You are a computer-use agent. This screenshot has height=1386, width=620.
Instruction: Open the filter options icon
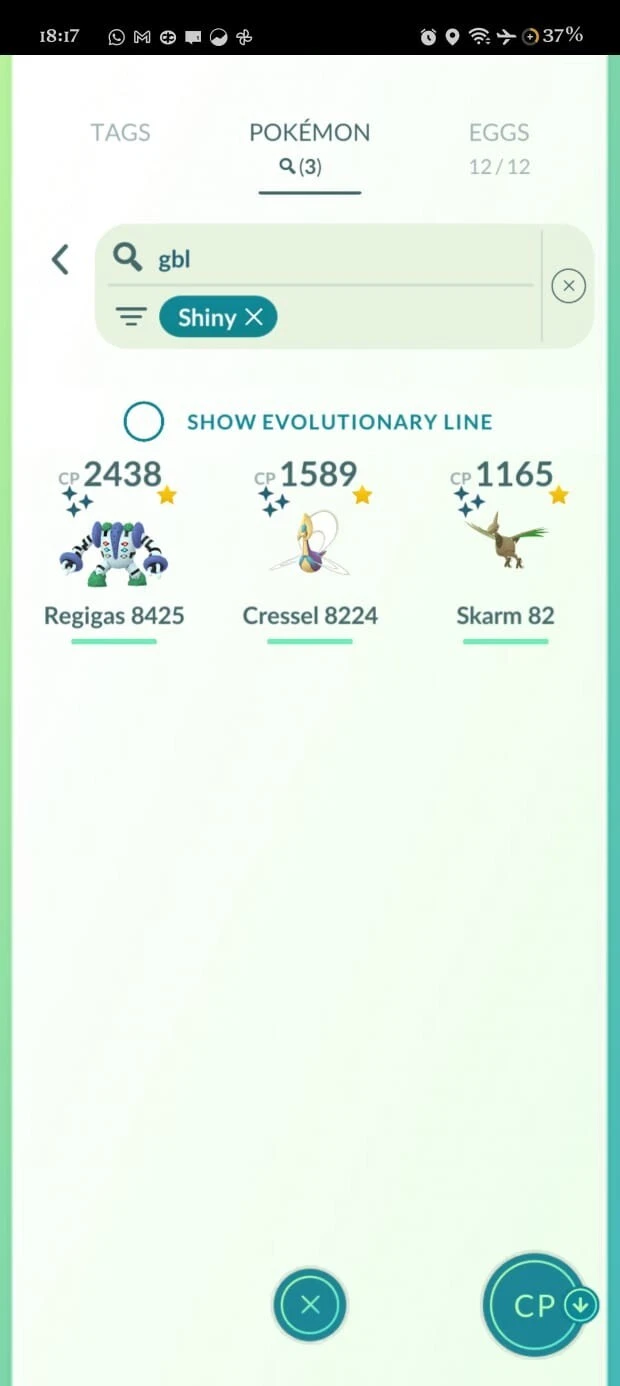[x=131, y=318]
